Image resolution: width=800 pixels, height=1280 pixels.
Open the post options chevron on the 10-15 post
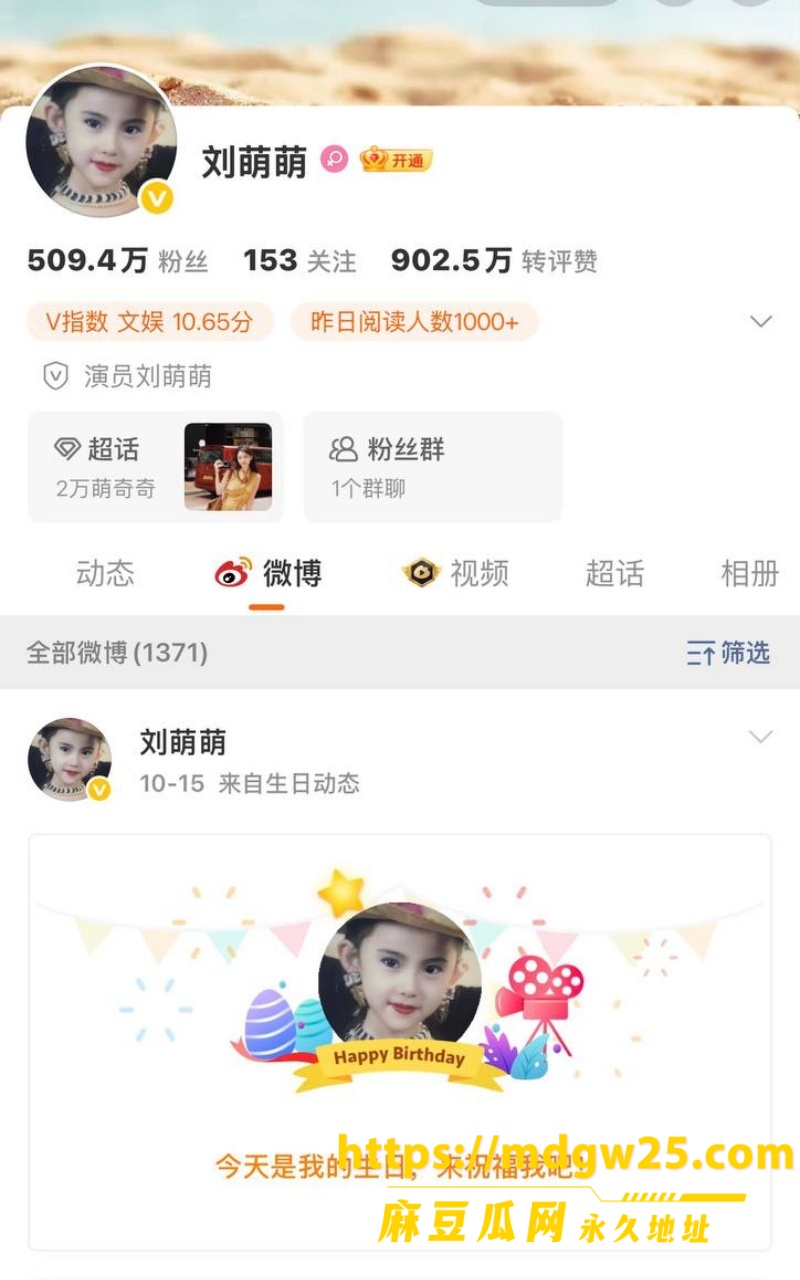coord(761,737)
